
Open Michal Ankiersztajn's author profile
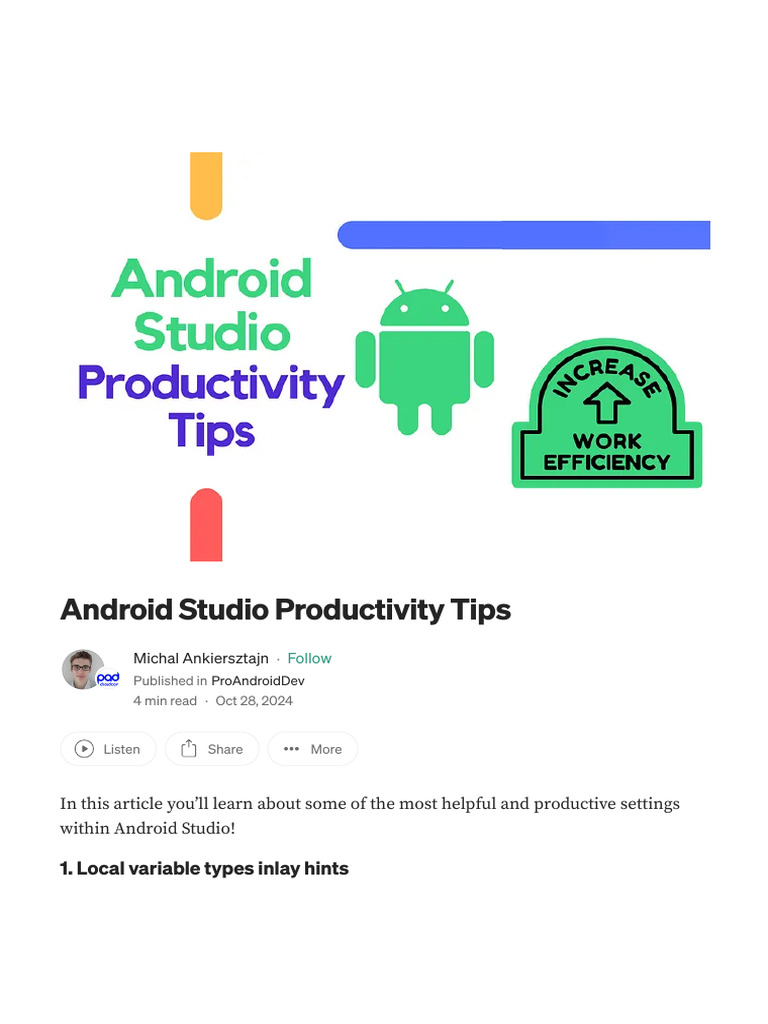[201, 658]
